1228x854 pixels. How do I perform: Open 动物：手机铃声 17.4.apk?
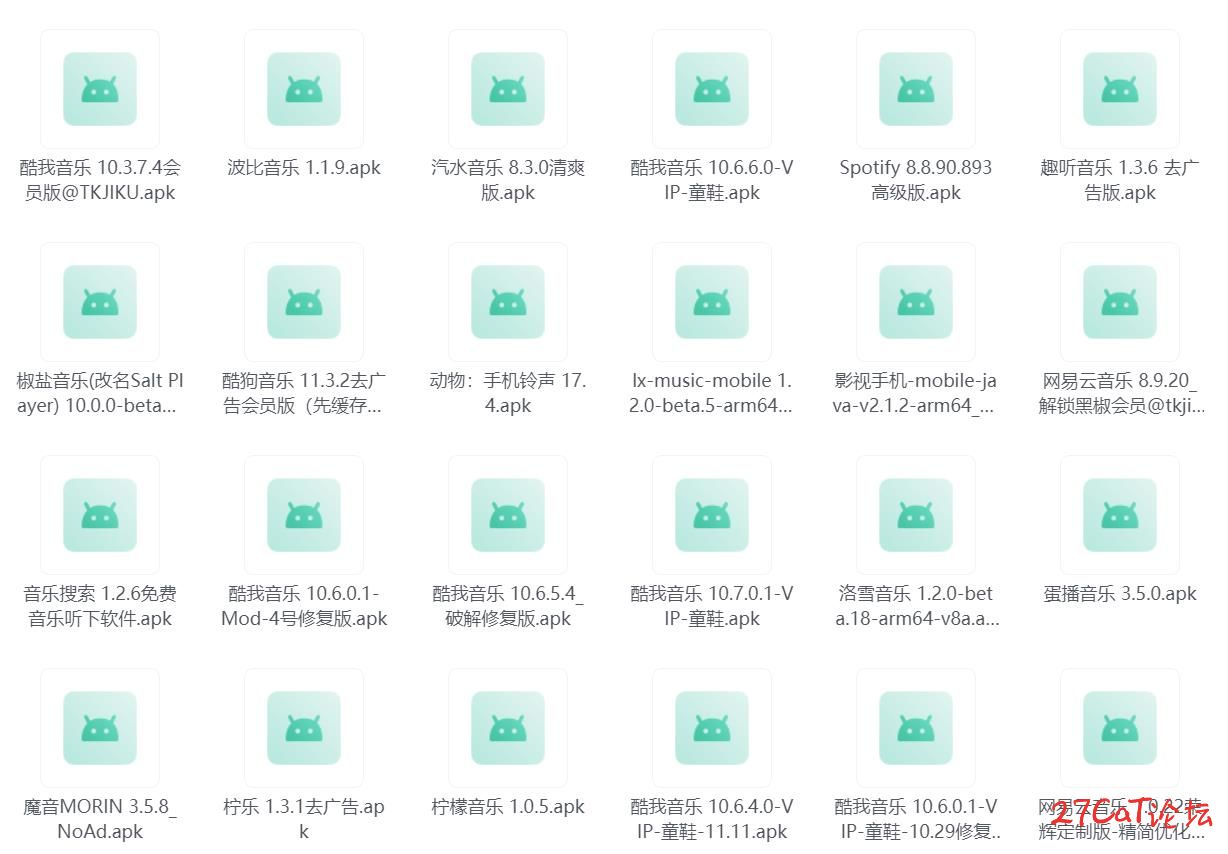(508, 302)
